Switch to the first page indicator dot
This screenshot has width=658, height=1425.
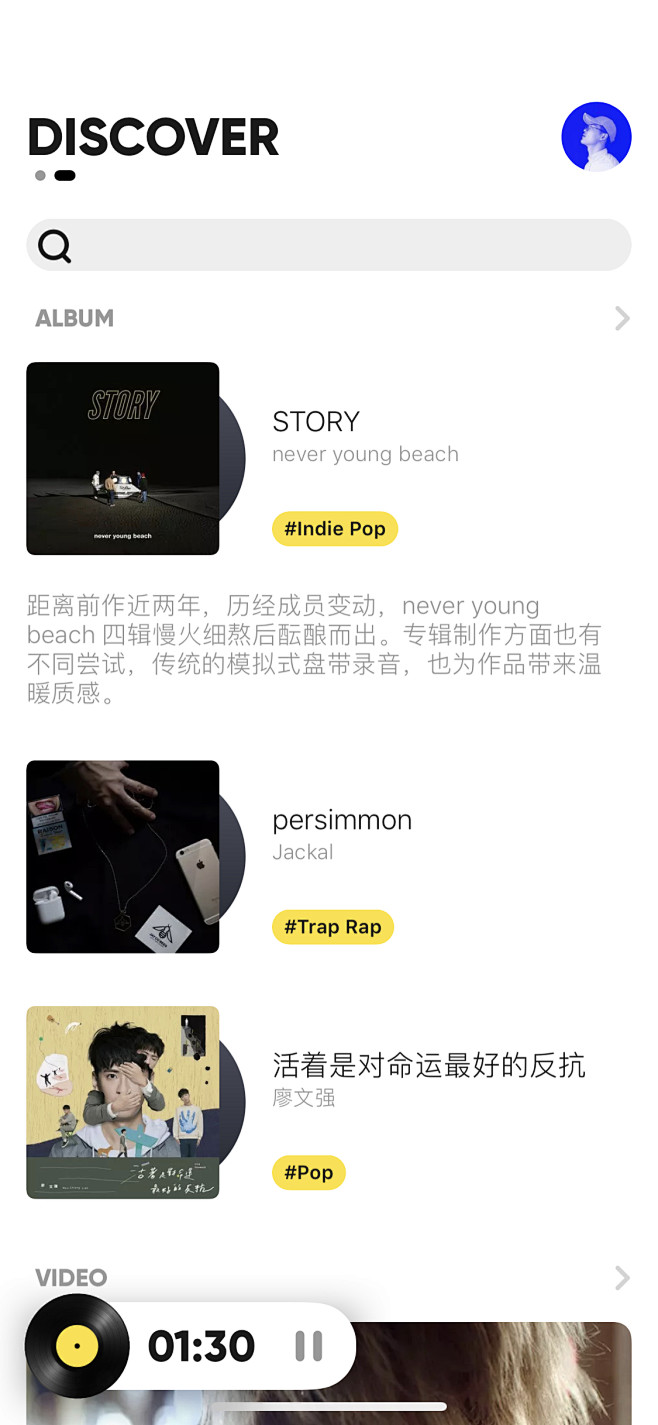[40, 176]
